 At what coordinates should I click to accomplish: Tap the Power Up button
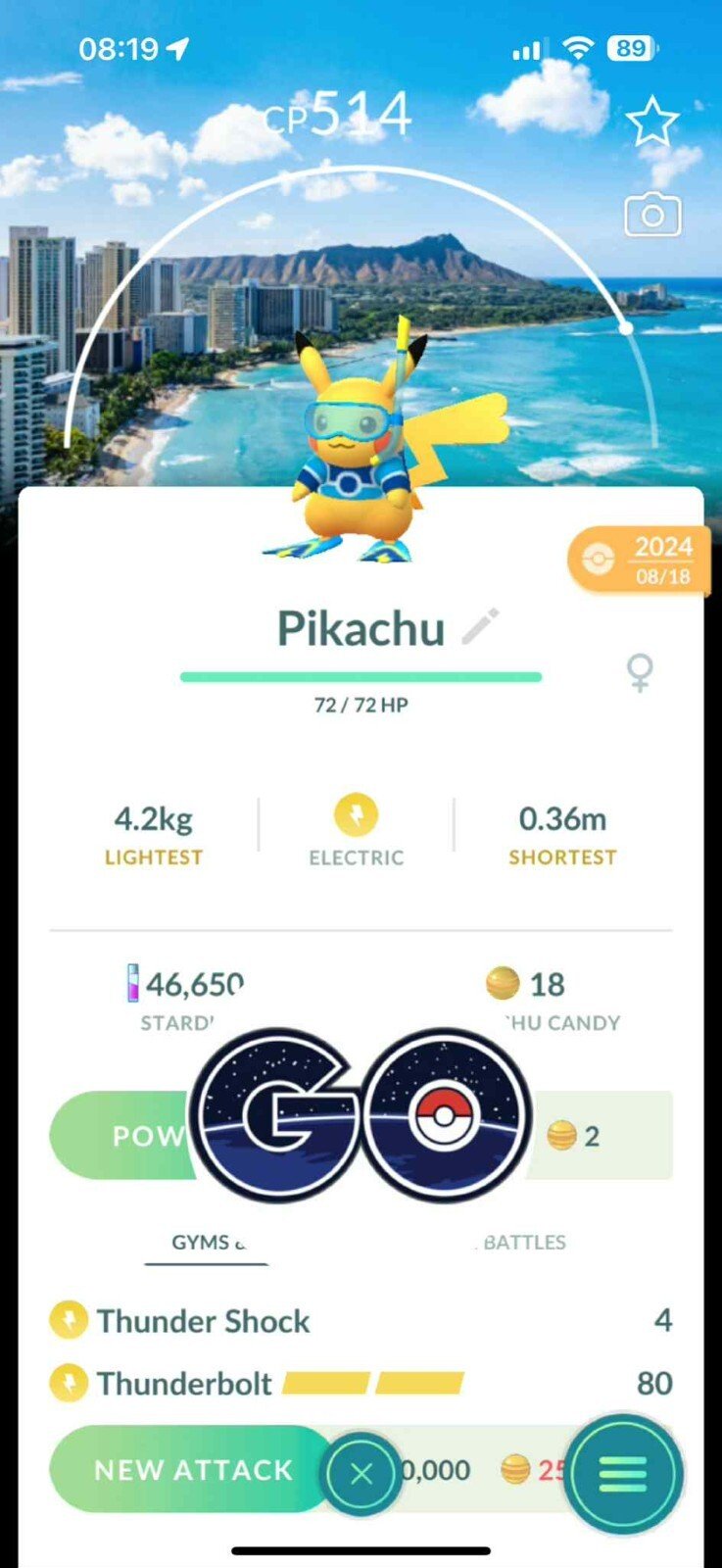(x=122, y=1135)
